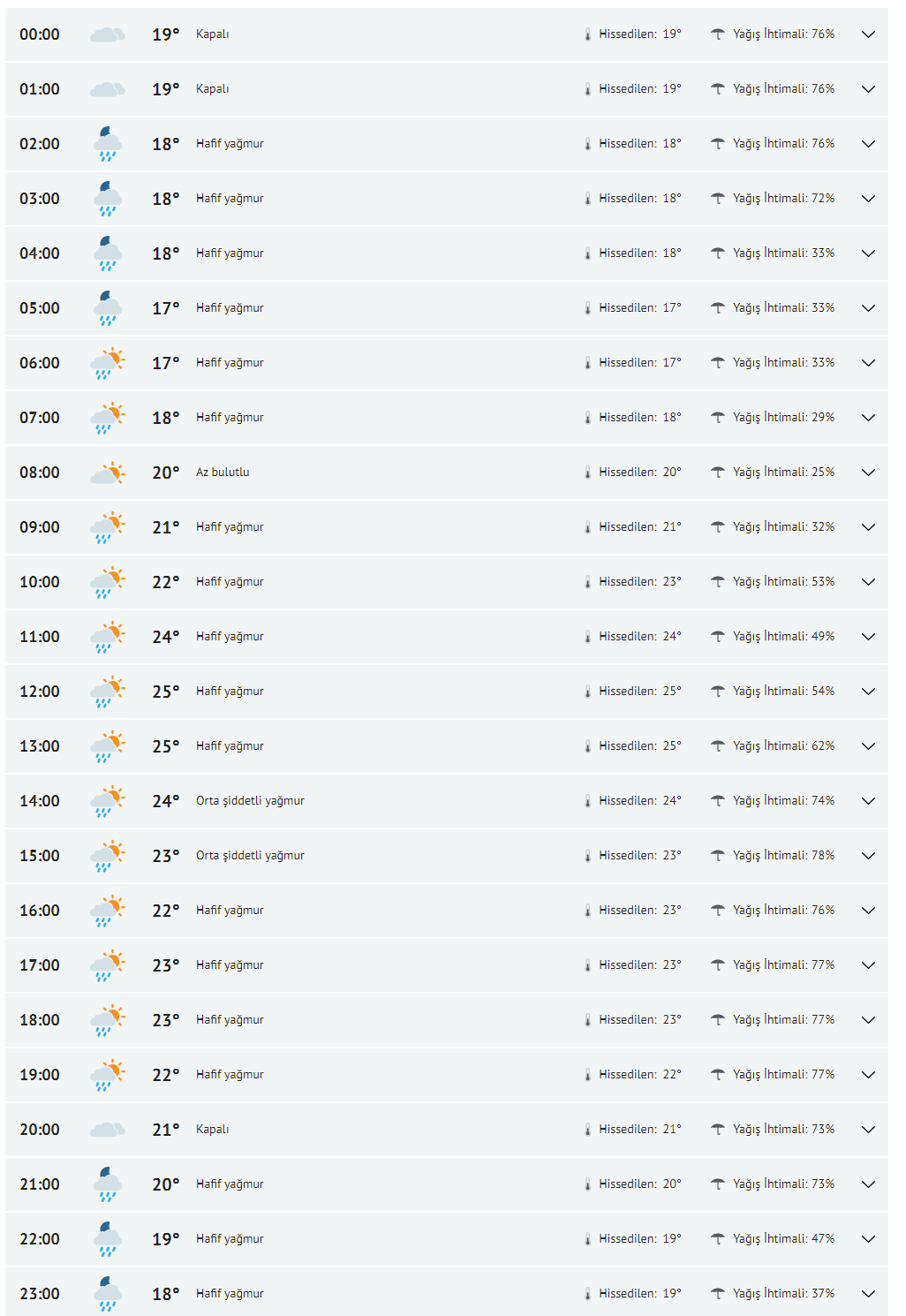Expand the 20:00 Kapalı row
This screenshot has width=906, height=1316.
click(x=868, y=1130)
